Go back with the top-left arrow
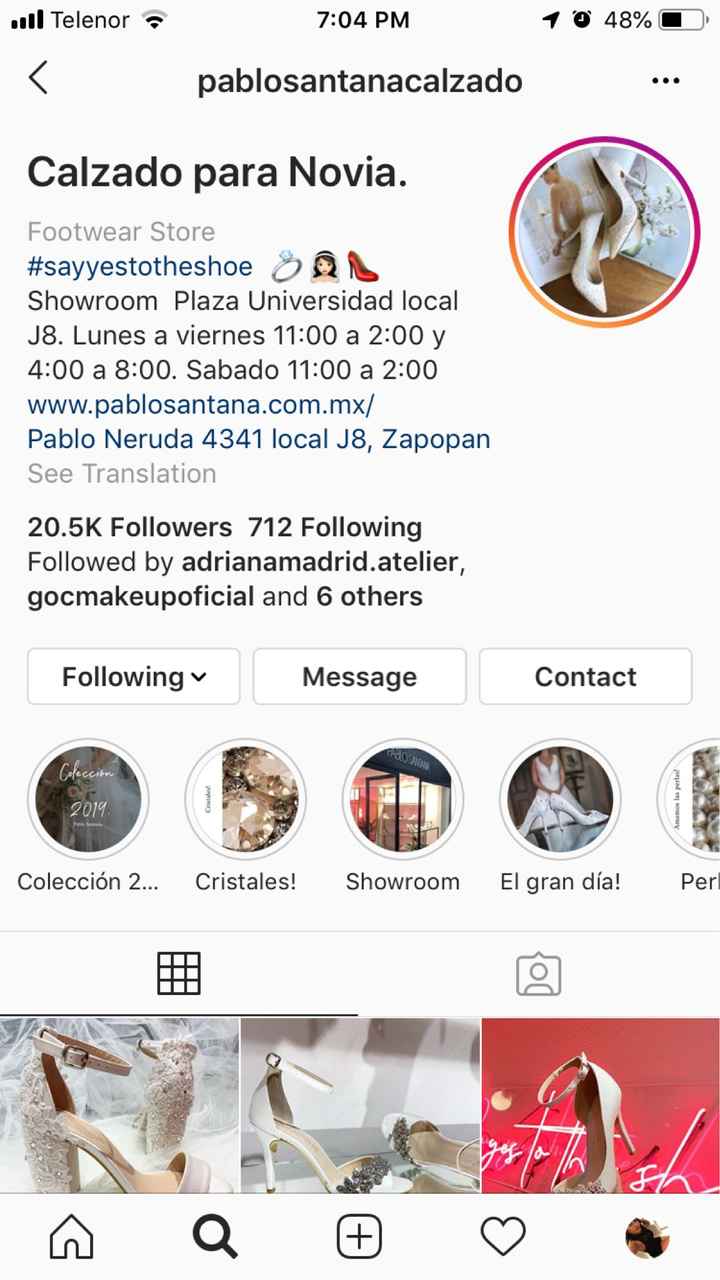Screen dimensions: 720x1280 click(x=38, y=78)
